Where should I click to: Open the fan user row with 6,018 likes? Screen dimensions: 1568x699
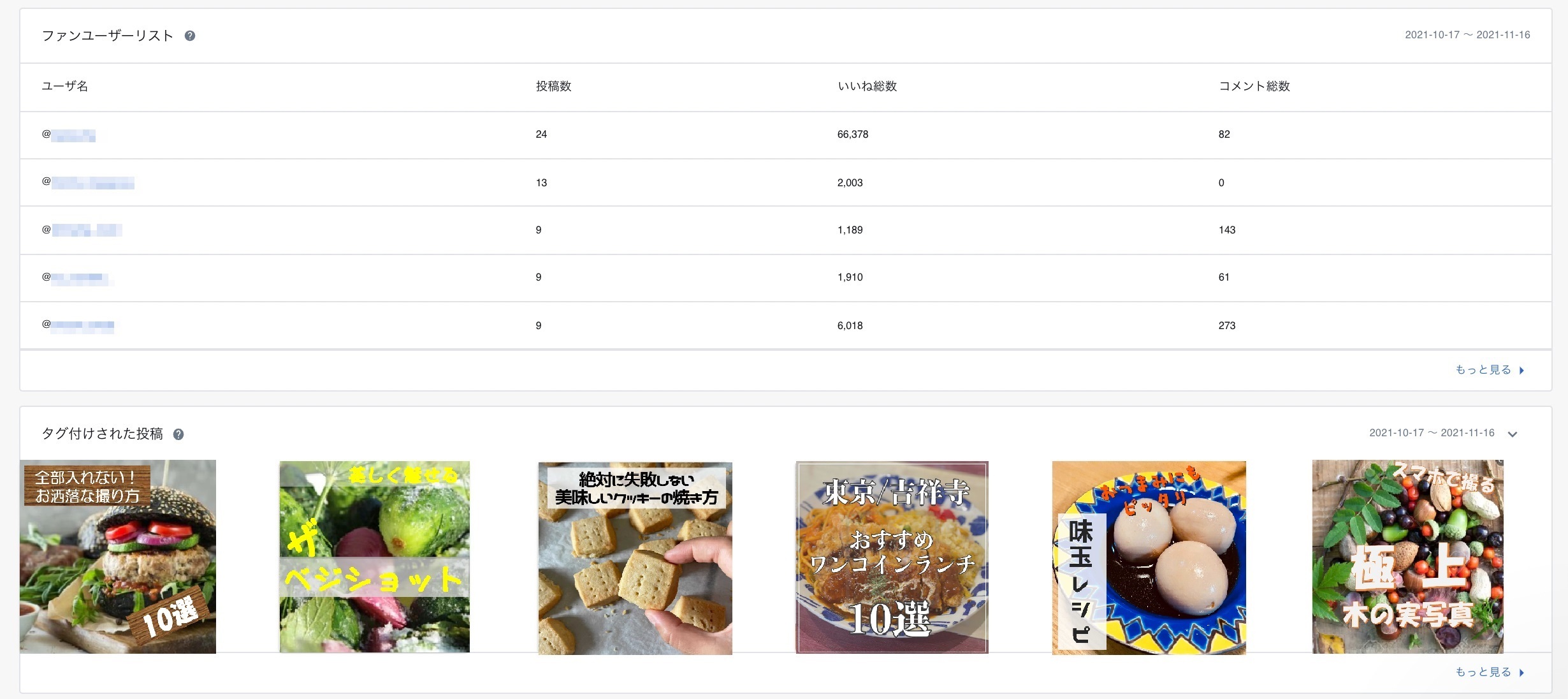pos(83,326)
